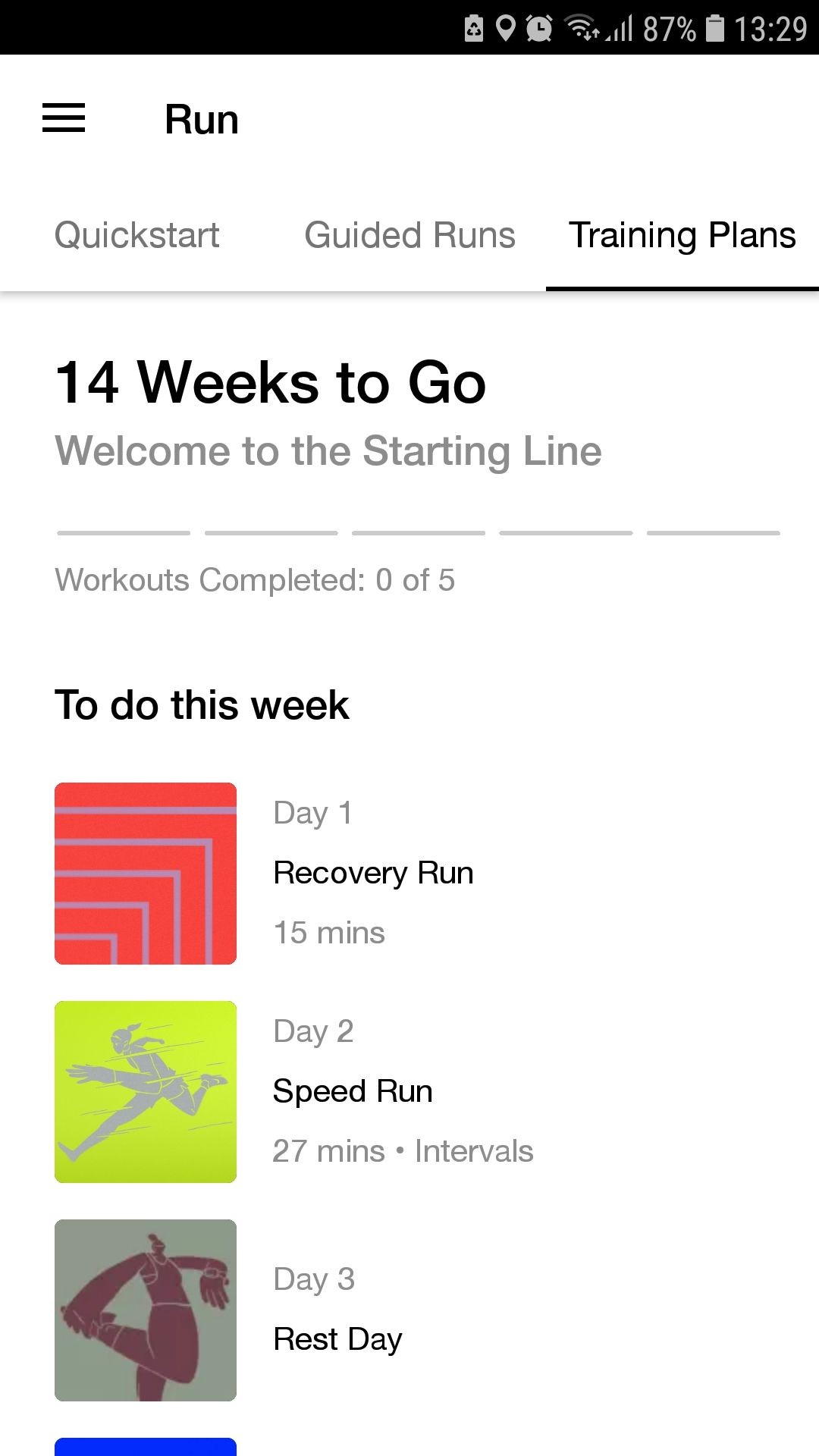This screenshot has width=819, height=1456.
Task: Open Day 2 Speed Run workout
Action: click(353, 1091)
